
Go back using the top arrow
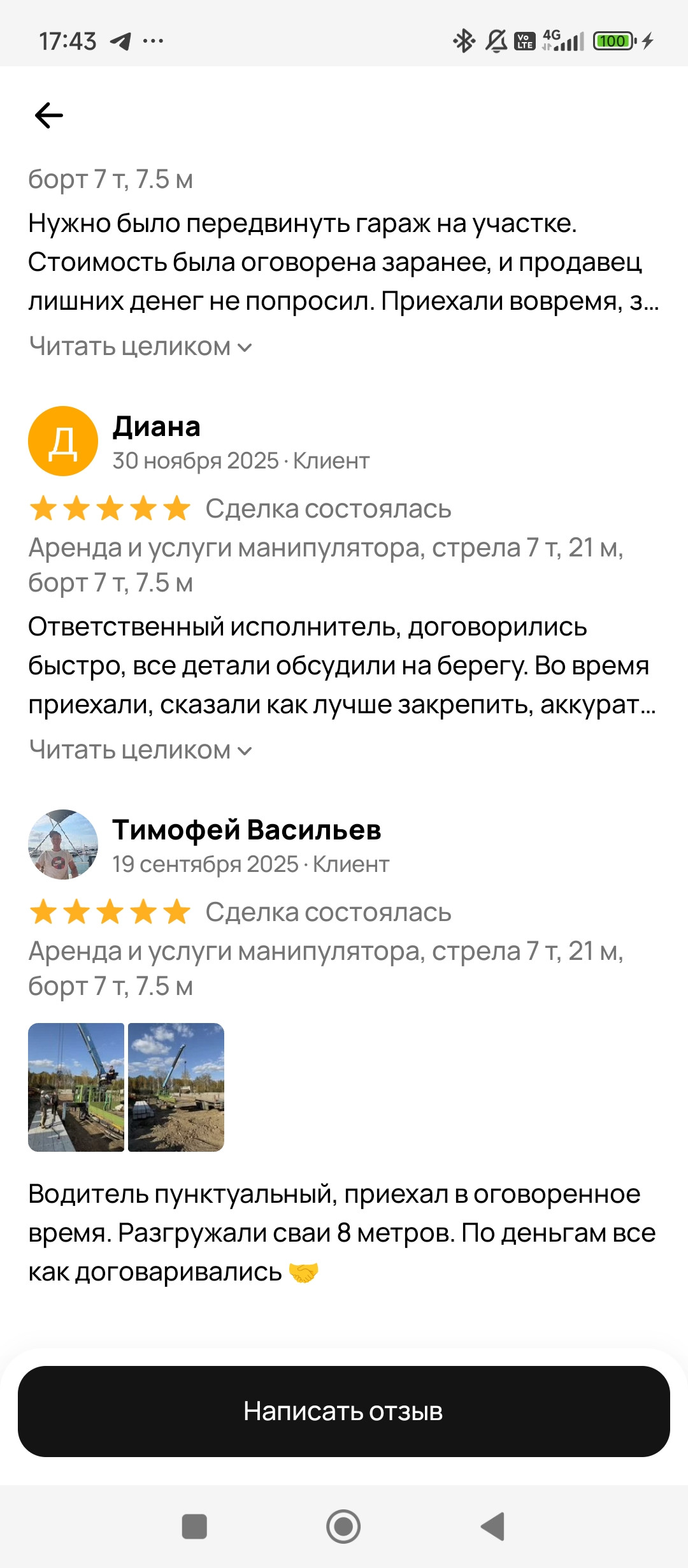coord(49,115)
